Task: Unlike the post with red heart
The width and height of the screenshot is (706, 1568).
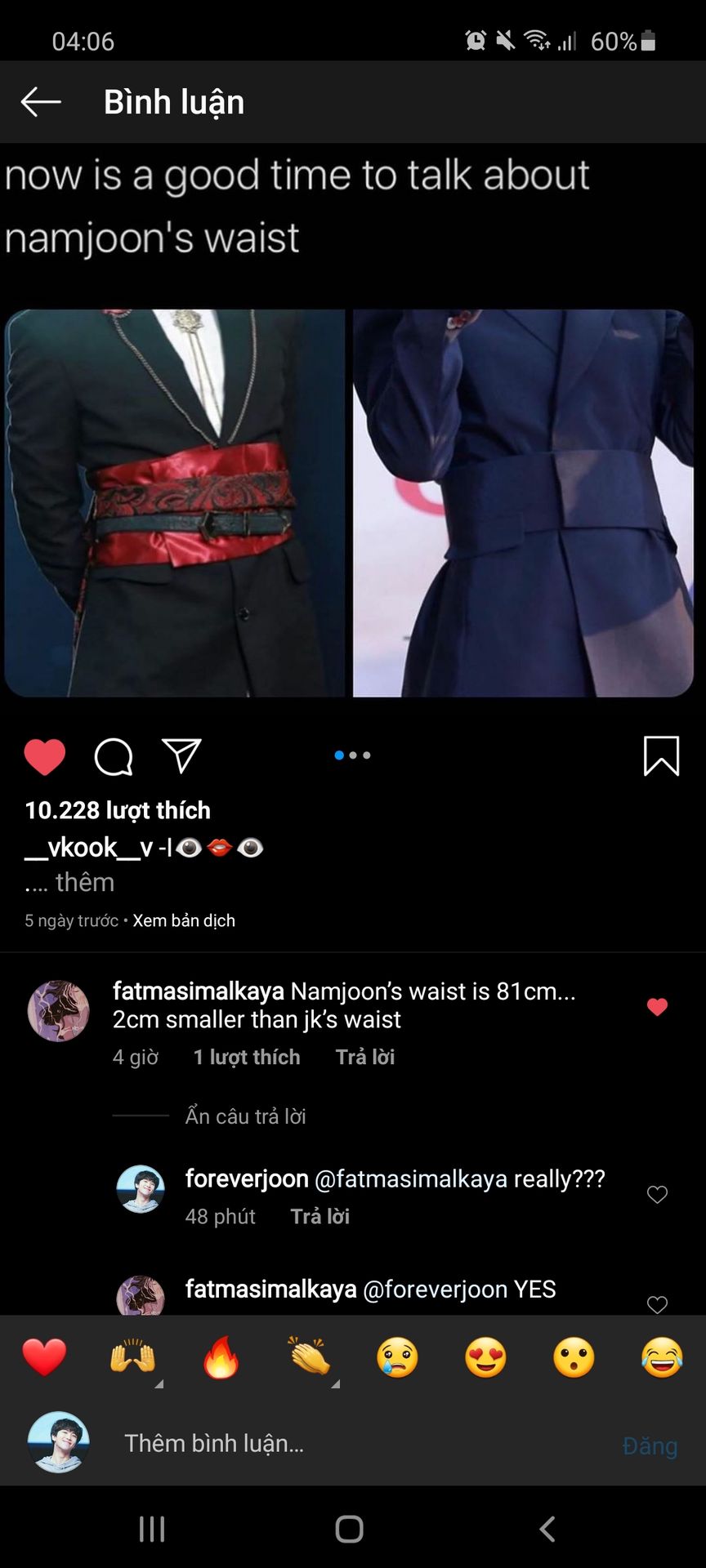Action: 45,756
